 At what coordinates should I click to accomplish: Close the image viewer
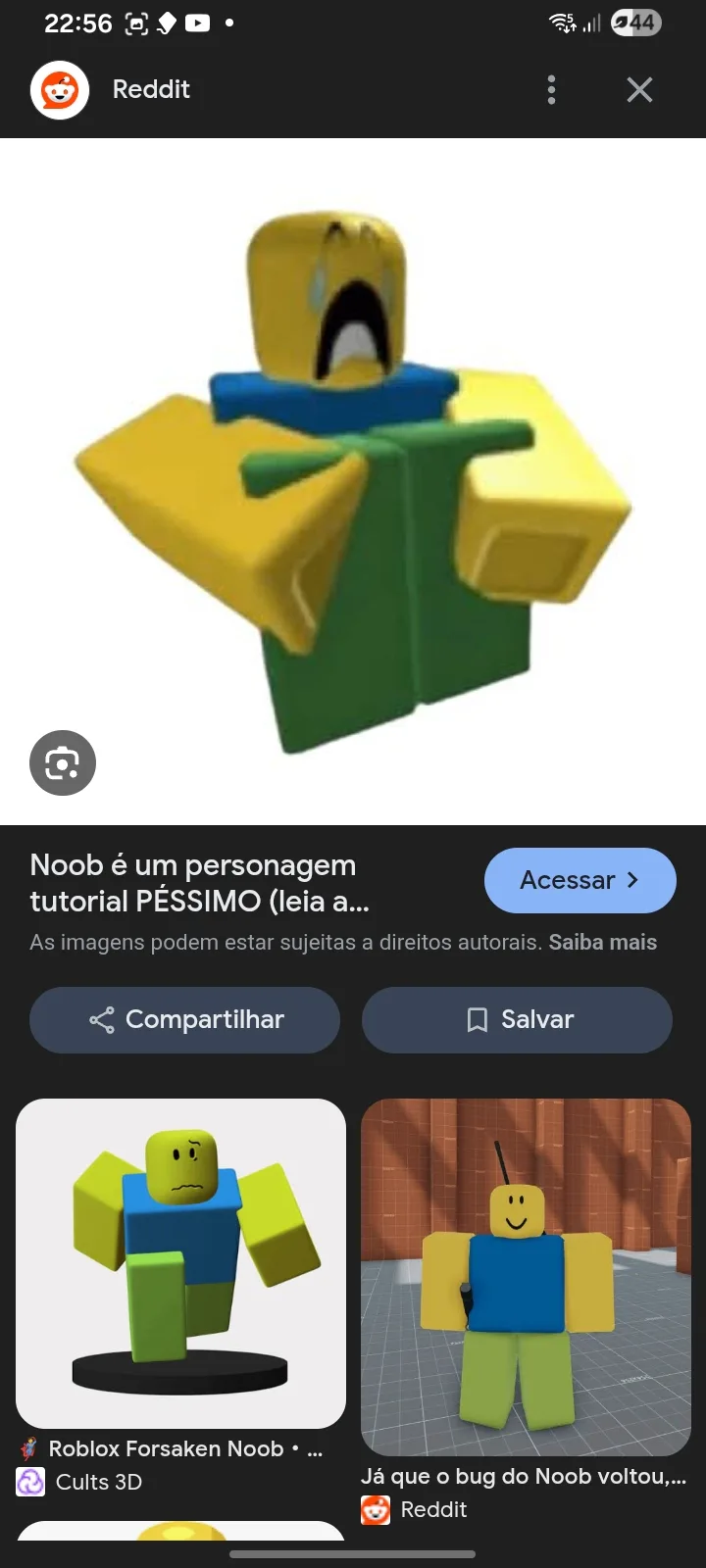click(x=639, y=89)
